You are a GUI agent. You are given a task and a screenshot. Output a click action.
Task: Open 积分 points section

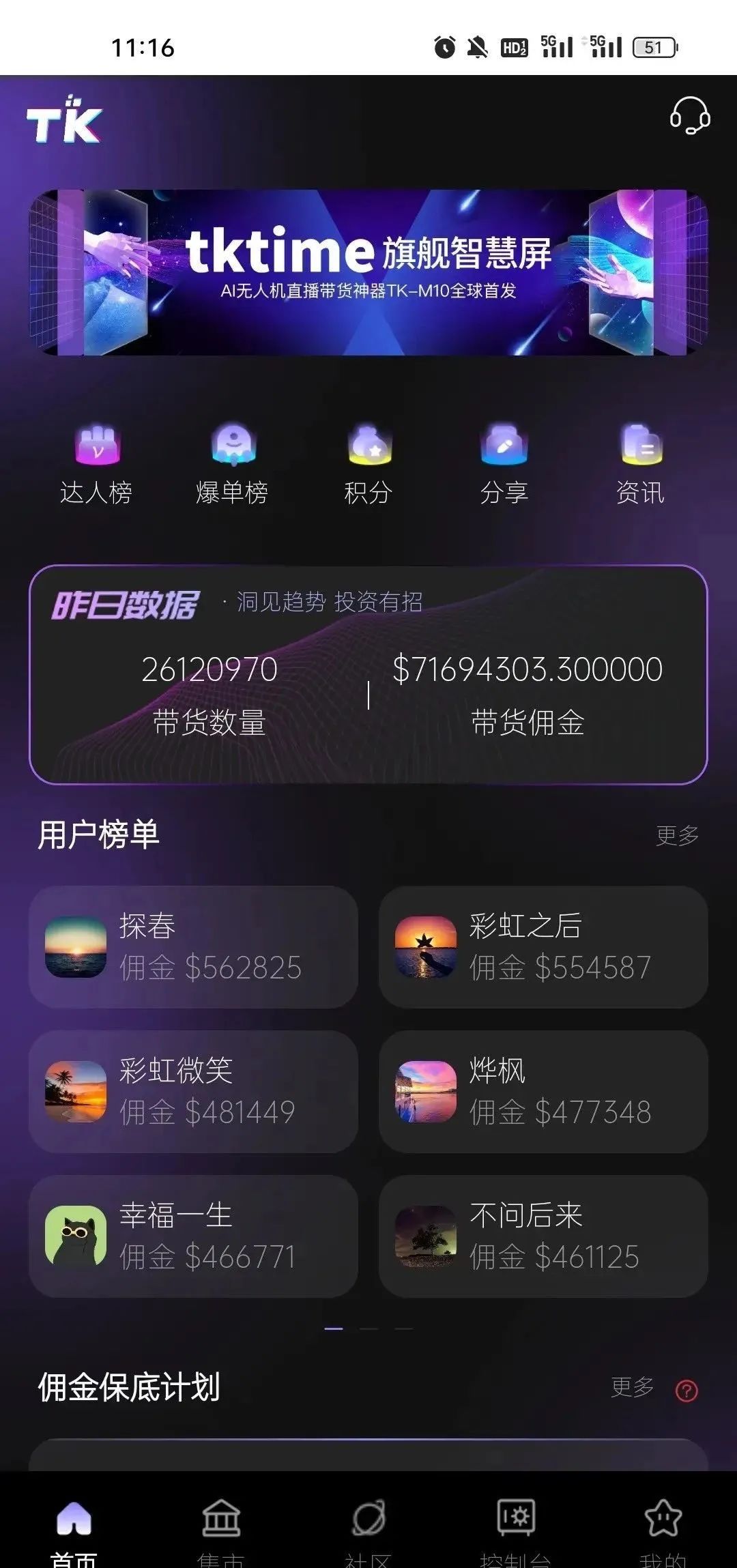coord(369,464)
